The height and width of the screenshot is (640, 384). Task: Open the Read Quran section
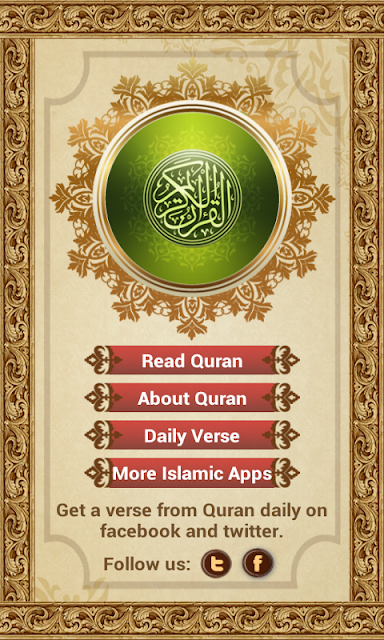[x=192, y=360]
